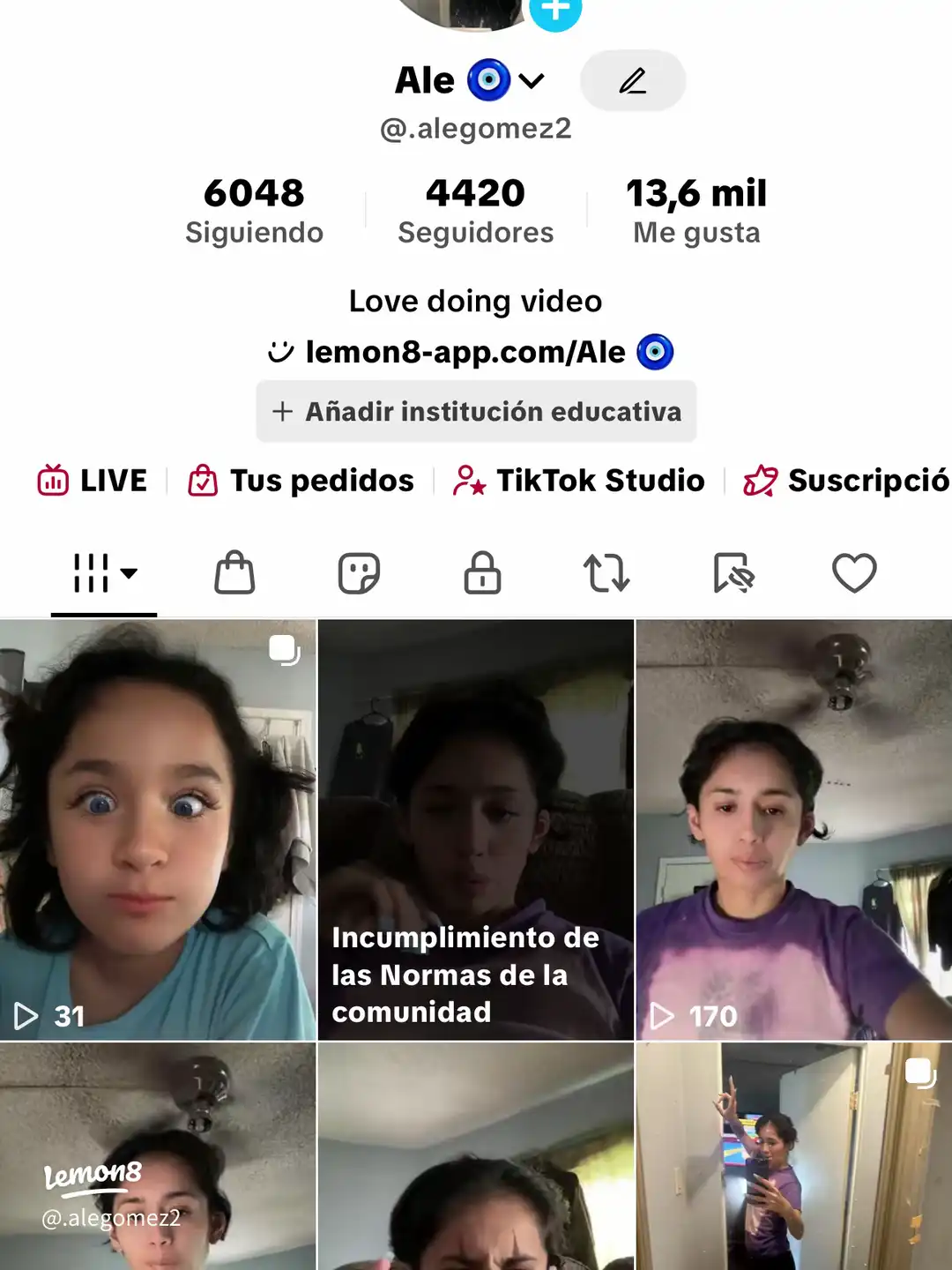Select the videos grid tab
This screenshot has width=952, height=1270.
(x=104, y=573)
